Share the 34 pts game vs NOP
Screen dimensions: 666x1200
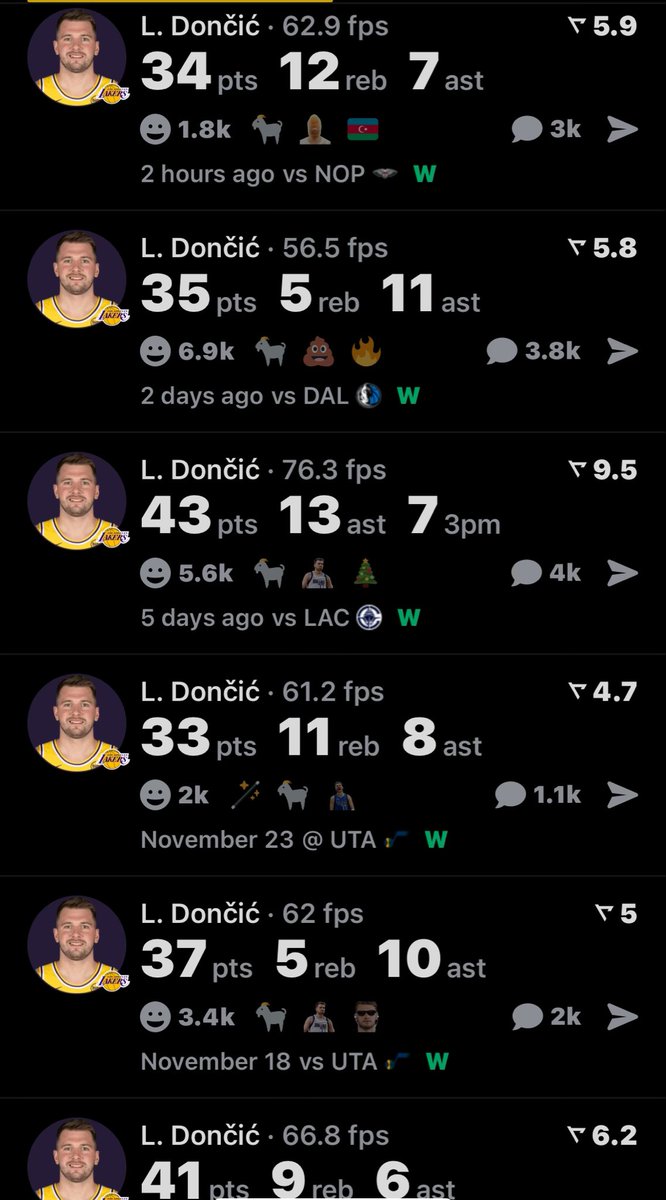point(622,128)
